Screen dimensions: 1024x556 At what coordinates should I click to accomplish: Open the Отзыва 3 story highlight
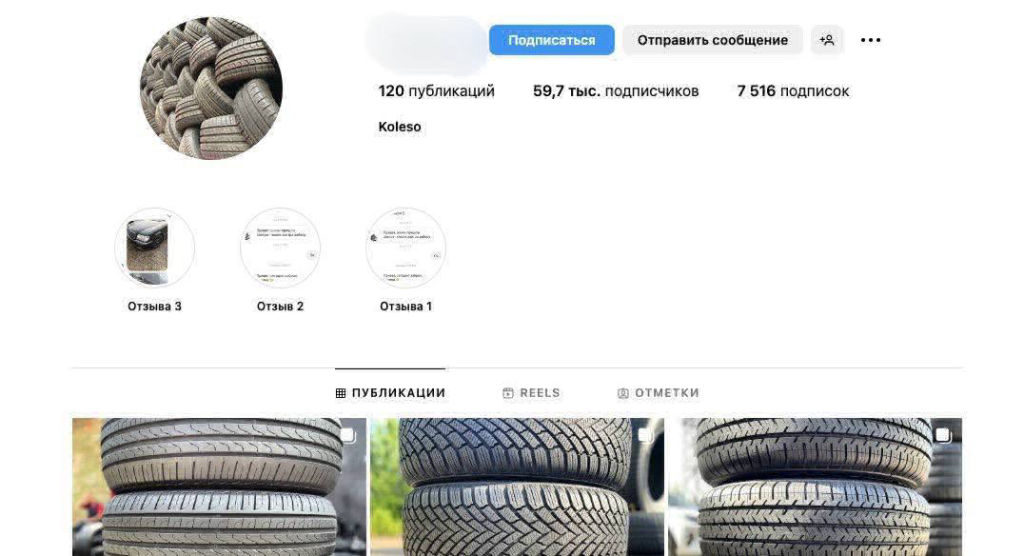(x=154, y=248)
